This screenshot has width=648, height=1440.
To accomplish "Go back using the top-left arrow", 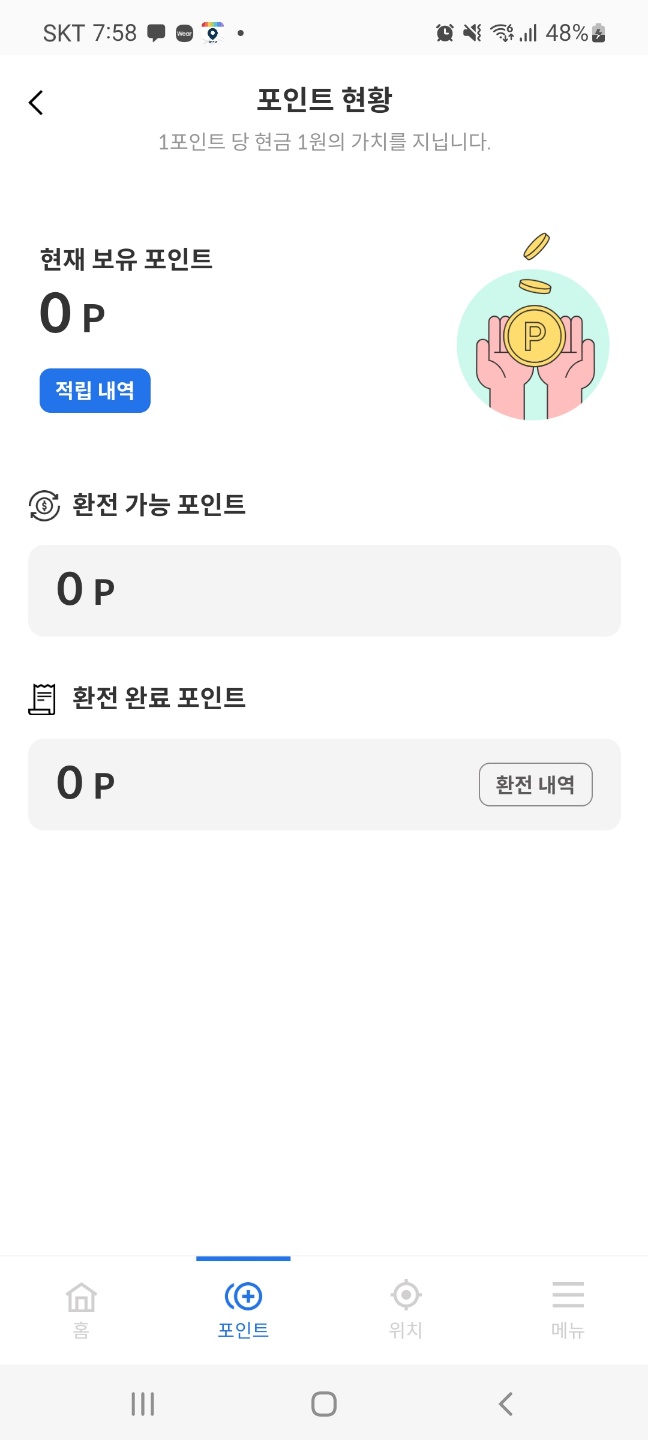I will tap(36, 102).
